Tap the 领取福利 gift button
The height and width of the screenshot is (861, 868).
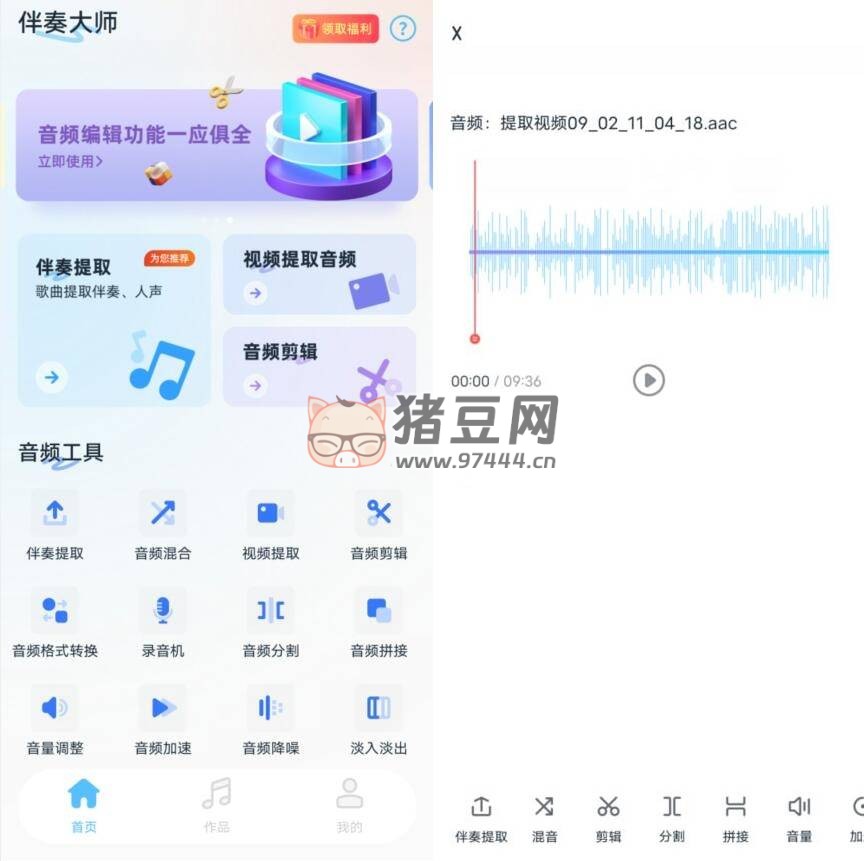[x=335, y=29]
